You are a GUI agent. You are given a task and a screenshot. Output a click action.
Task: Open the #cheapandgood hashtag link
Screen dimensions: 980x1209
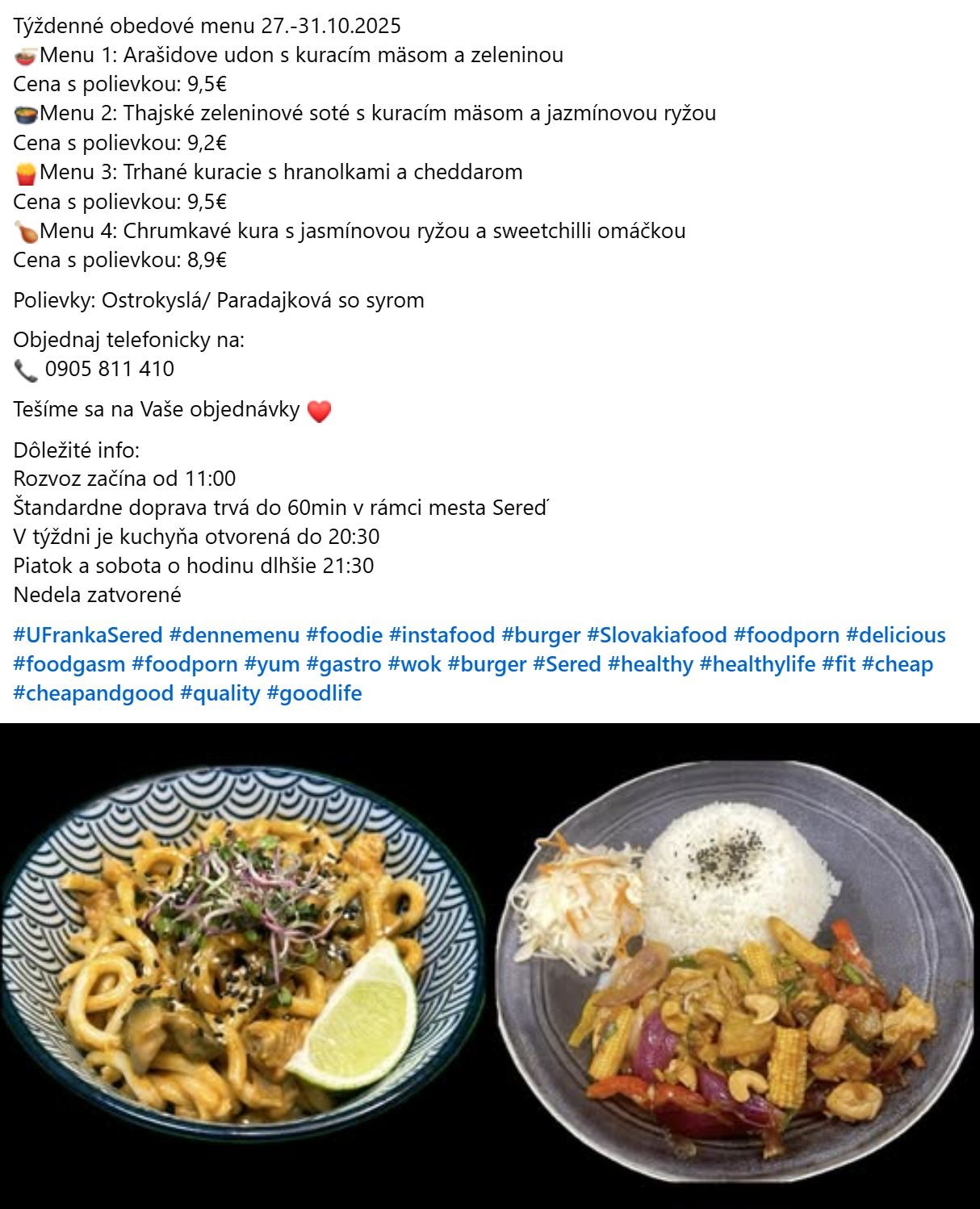coord(94,693)
